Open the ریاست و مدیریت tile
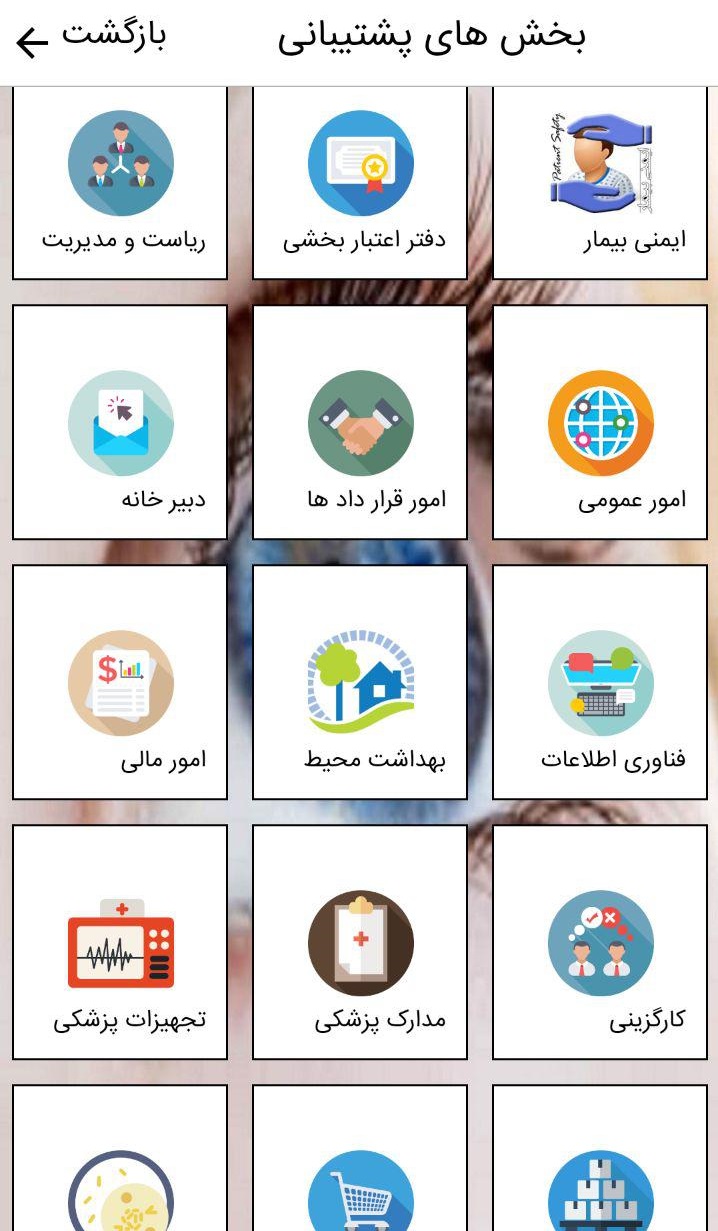The height and width of the screenshot is (1231, 718). (120, 184)
